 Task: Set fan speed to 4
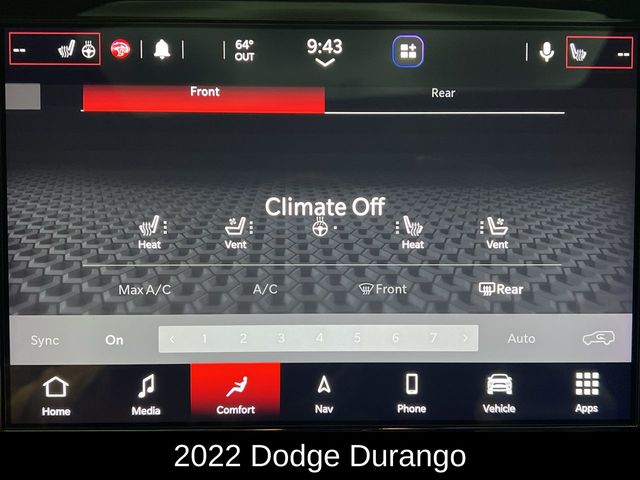[319, 339]
